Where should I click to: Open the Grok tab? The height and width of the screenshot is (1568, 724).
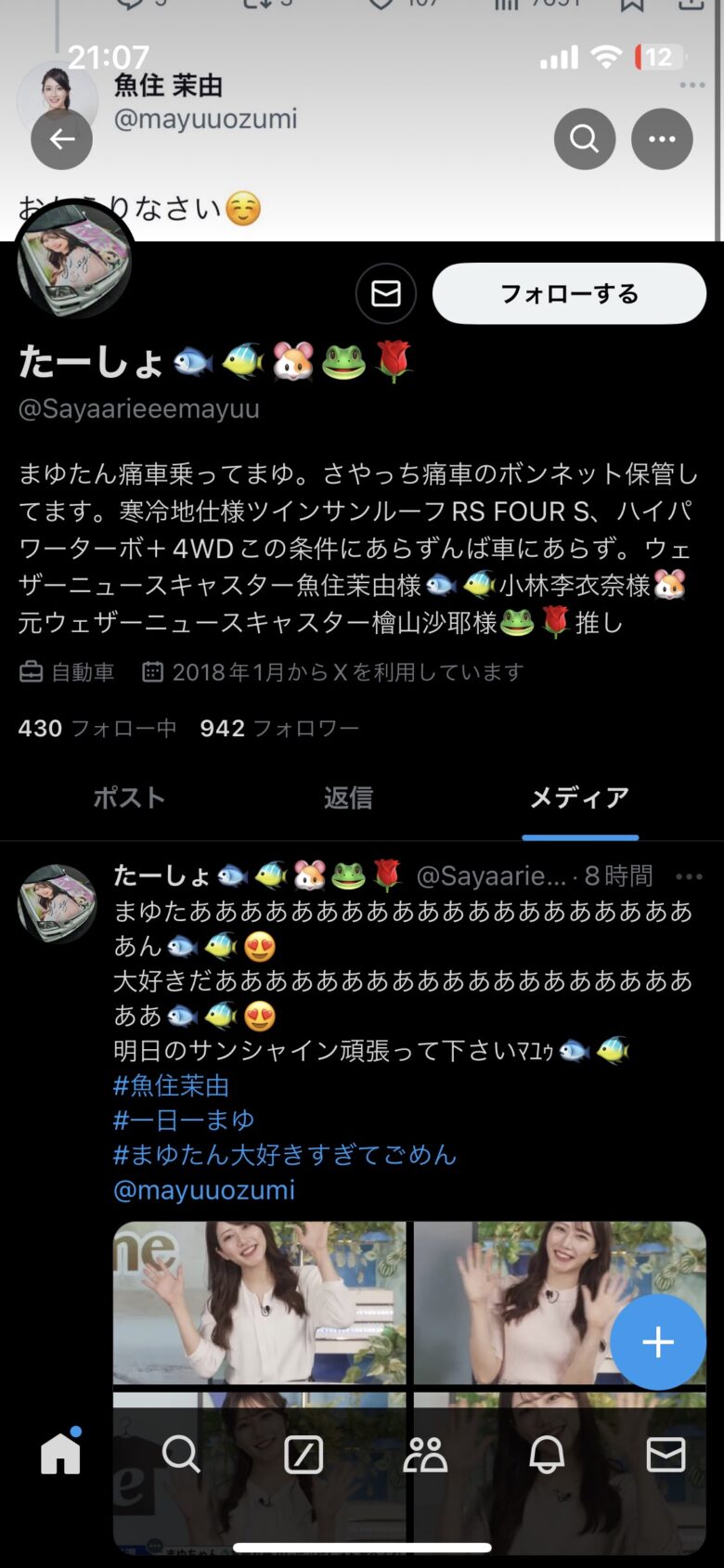pyautogui.click(x=304, y=1454)
